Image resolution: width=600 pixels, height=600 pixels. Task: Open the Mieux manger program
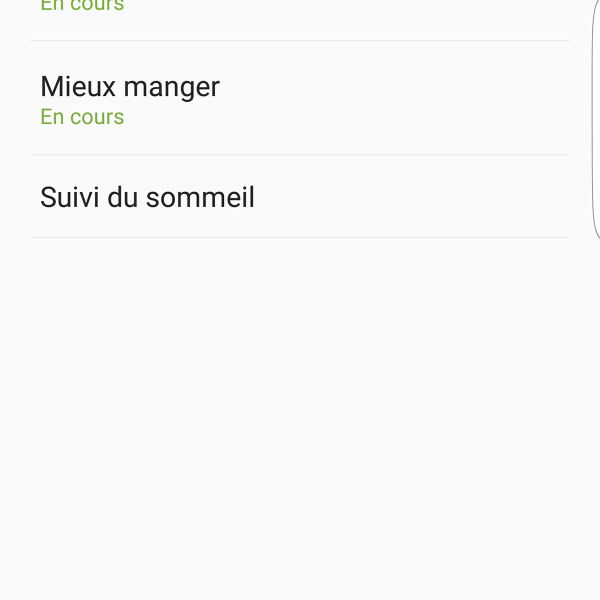(130, 98)
